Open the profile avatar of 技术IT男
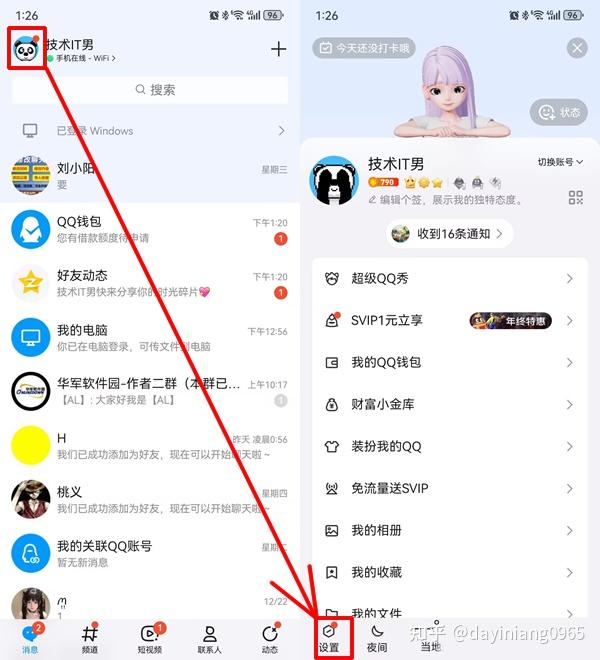This screenshot has width=600, height=660. (x=27, y=49)
